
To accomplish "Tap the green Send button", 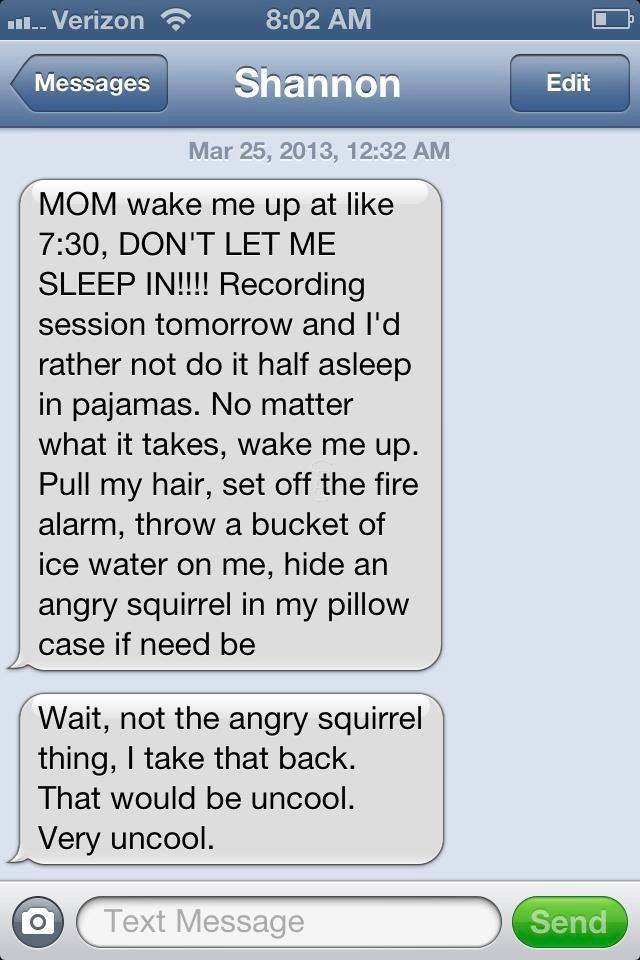I will pos(568,921).
